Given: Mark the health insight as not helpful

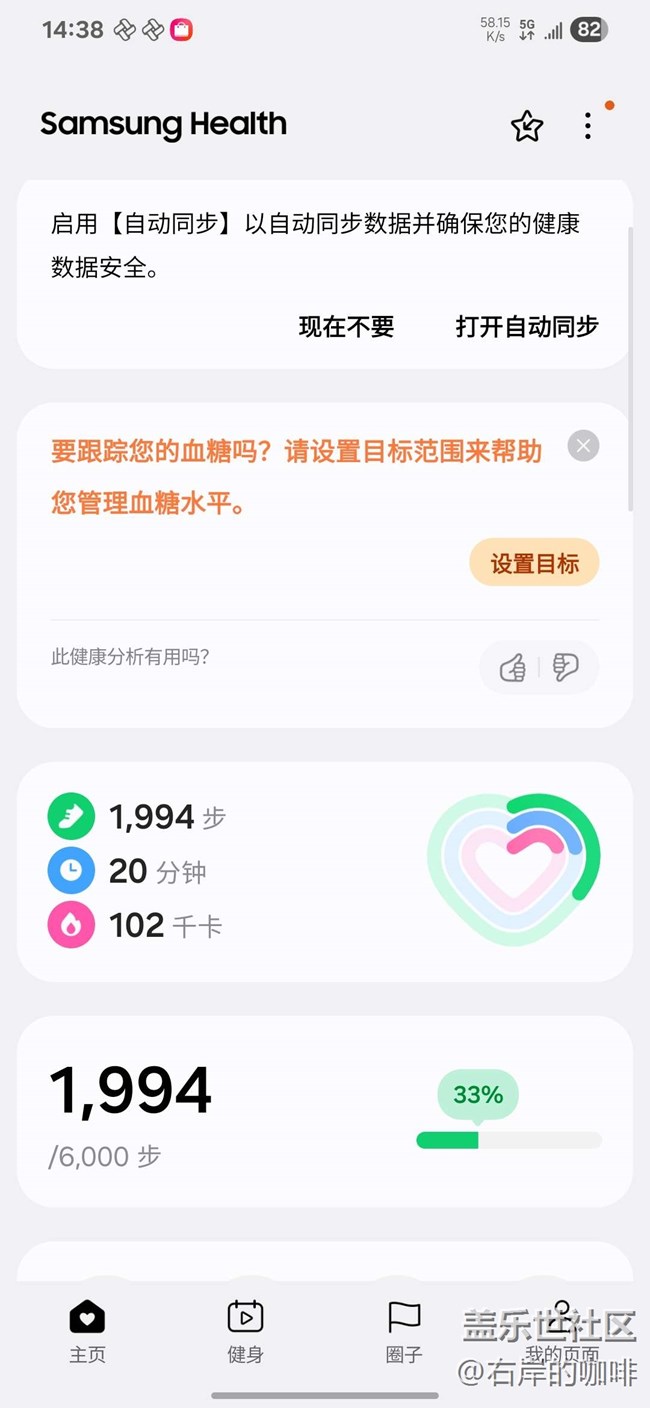Looking at the screenshot, I should click(x=565, y=667).
